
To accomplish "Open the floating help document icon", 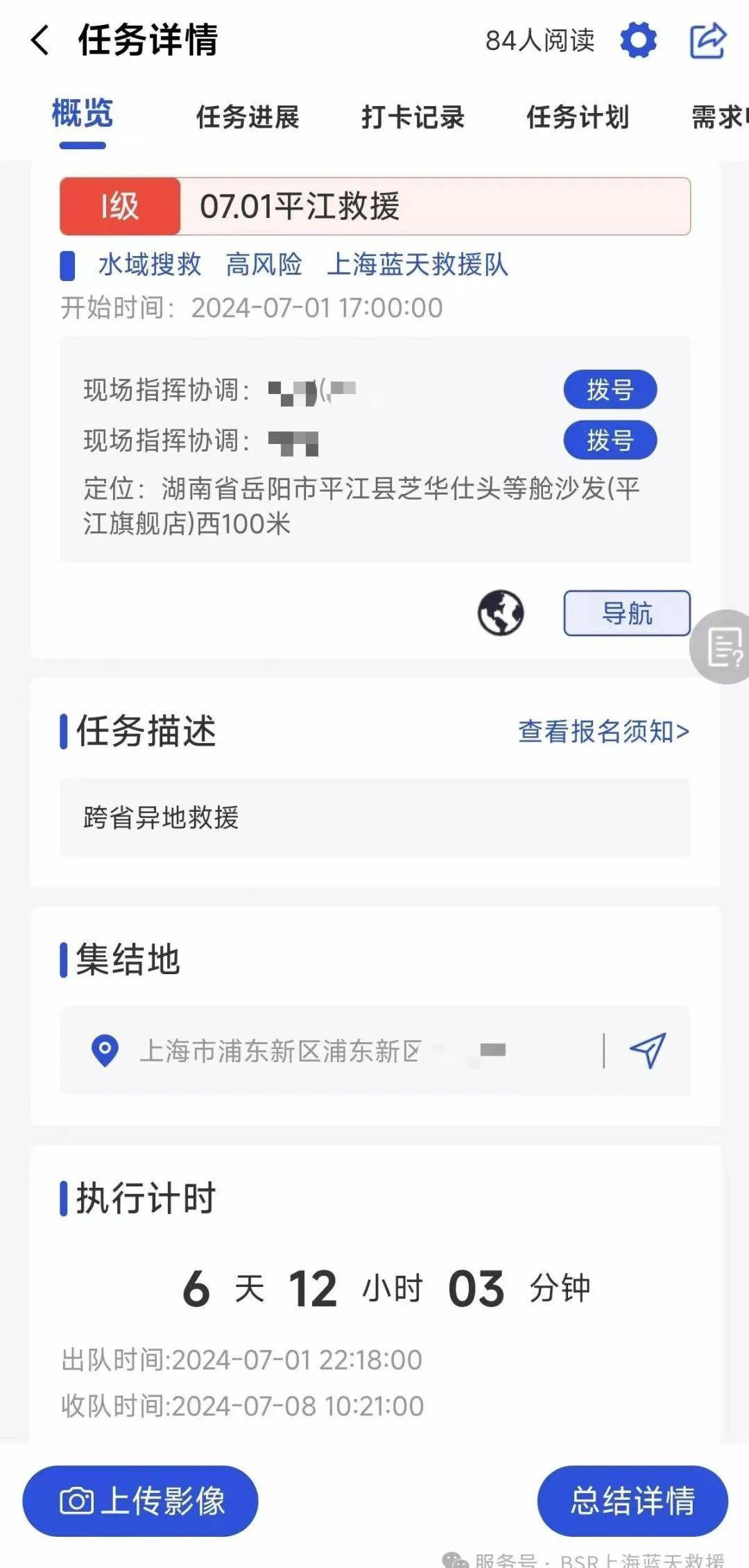I will coord(723,647).
